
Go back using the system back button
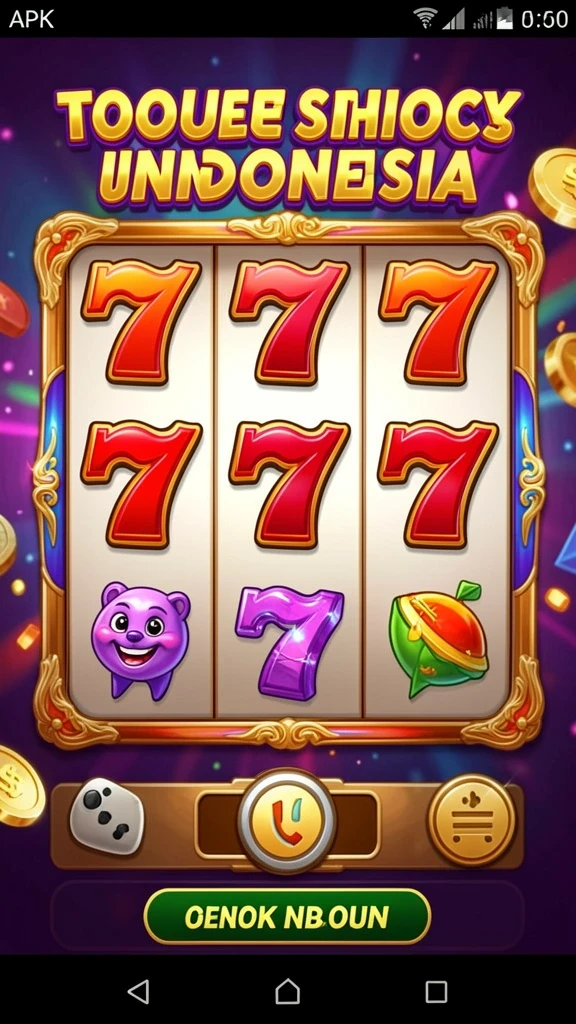pos(138,991)
